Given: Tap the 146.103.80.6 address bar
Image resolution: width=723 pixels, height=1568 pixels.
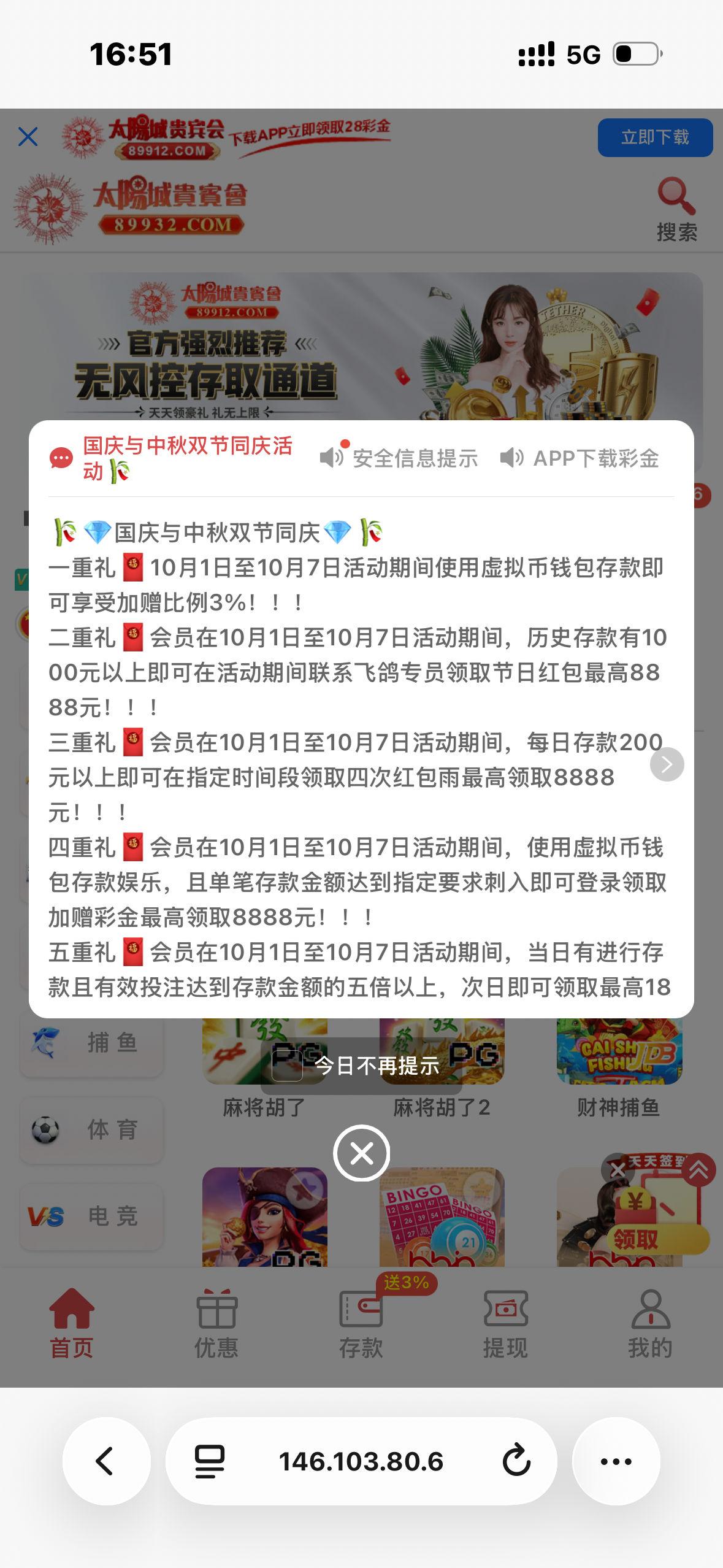Looking at the screenshot, I should [x=361, y=1461].
